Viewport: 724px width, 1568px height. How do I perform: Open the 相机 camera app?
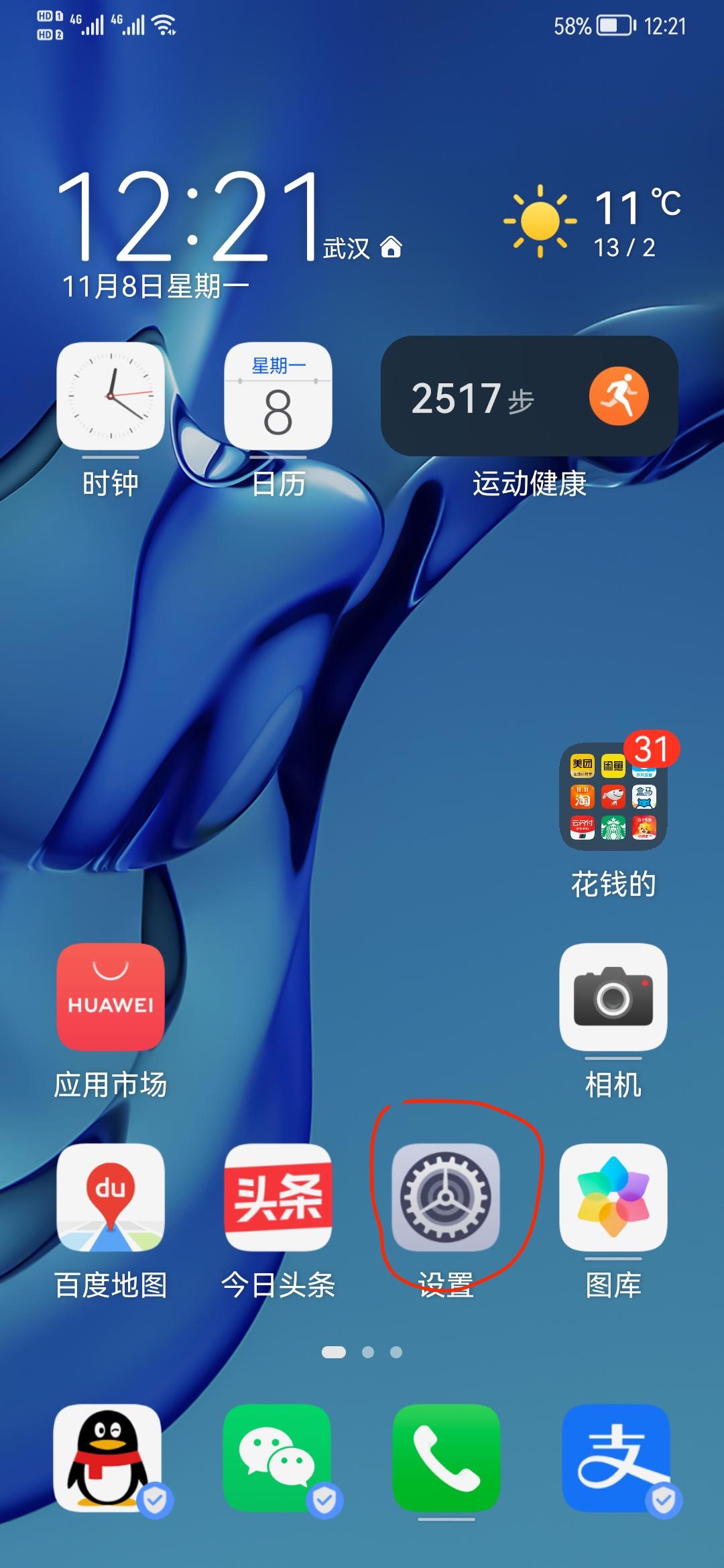[613, 997]
